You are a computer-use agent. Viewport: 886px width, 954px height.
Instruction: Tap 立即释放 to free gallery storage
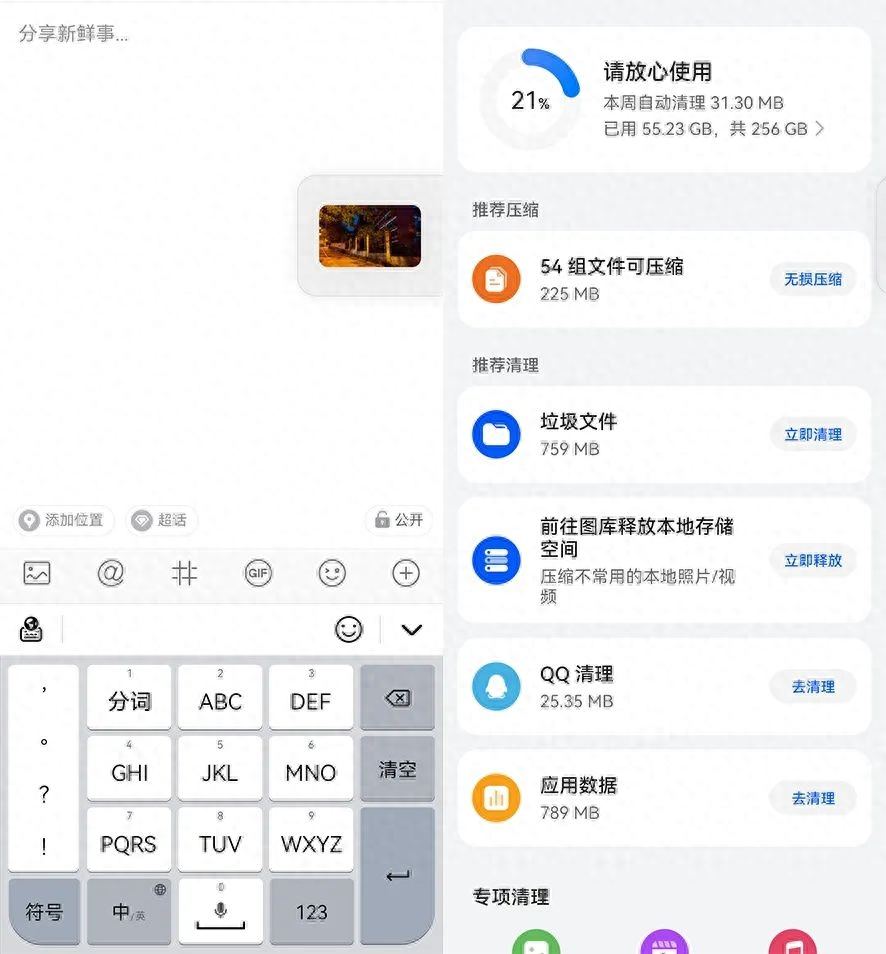812,561
